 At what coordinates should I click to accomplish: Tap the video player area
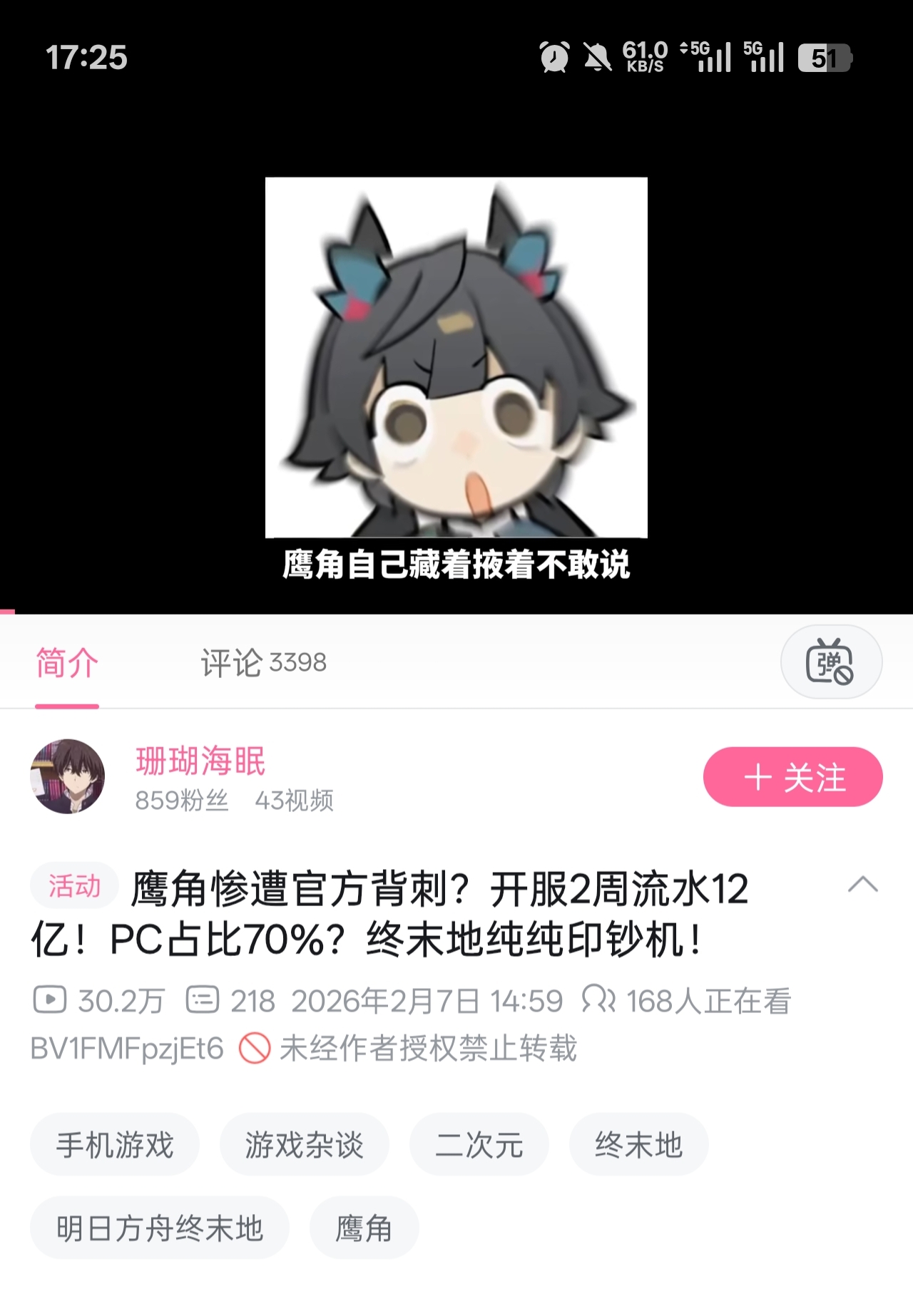(x=456, y=356)
